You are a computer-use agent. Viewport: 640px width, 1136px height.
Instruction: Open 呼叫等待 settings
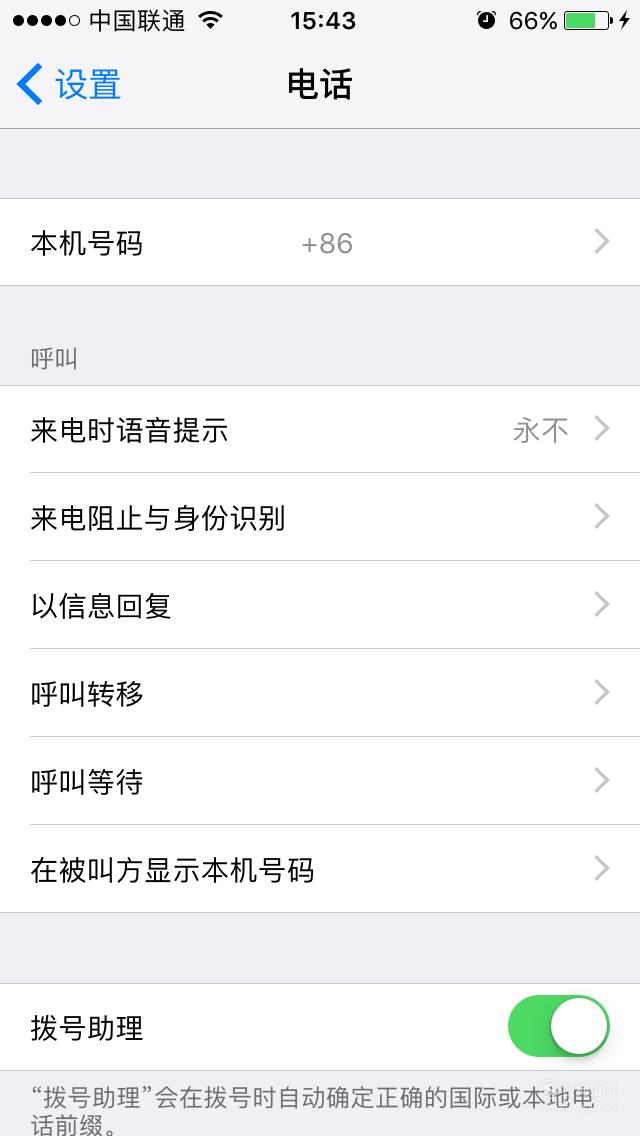pyautogui.click(x=320, y=781)
